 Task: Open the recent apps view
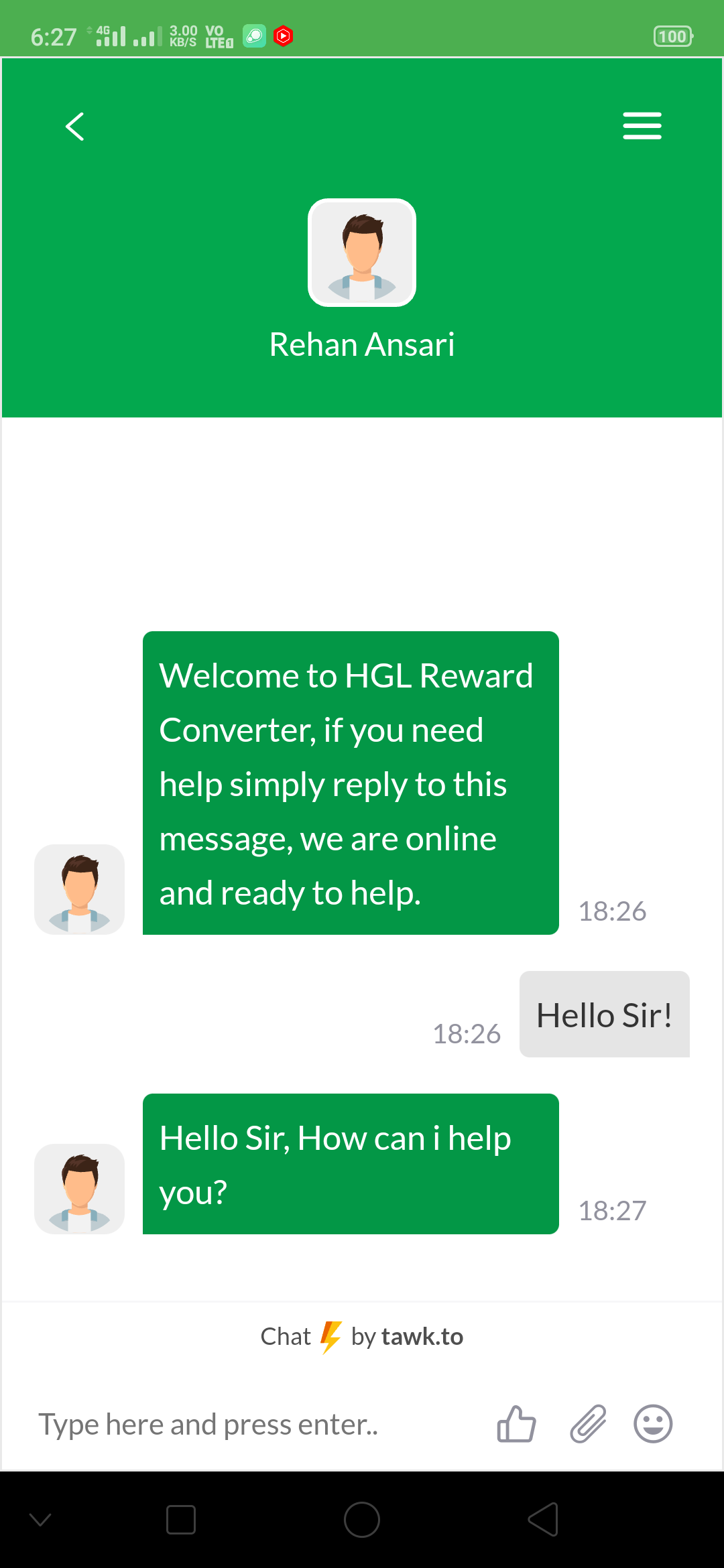181,1520
